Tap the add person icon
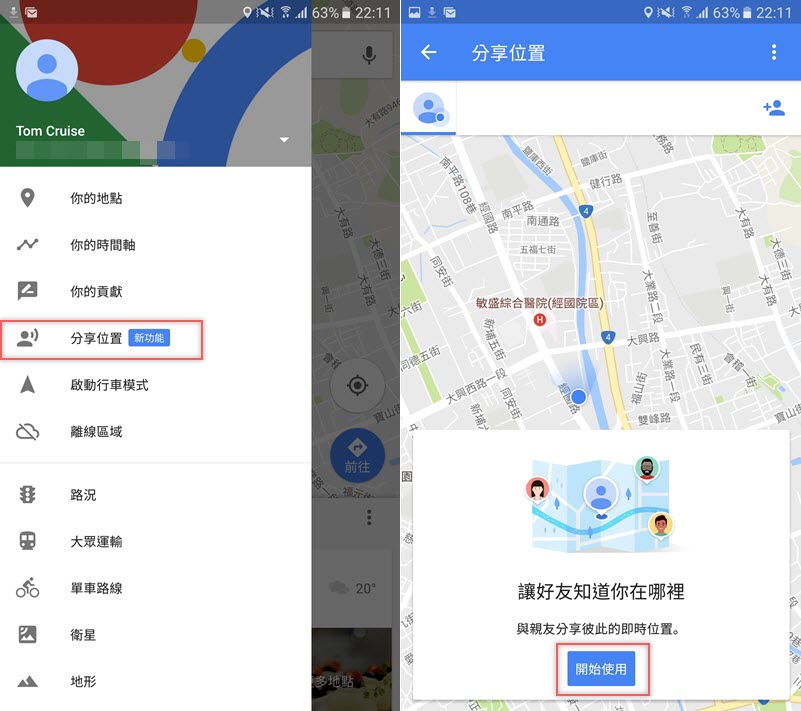The width and height of the screenshot is (801, 711). 773,108
